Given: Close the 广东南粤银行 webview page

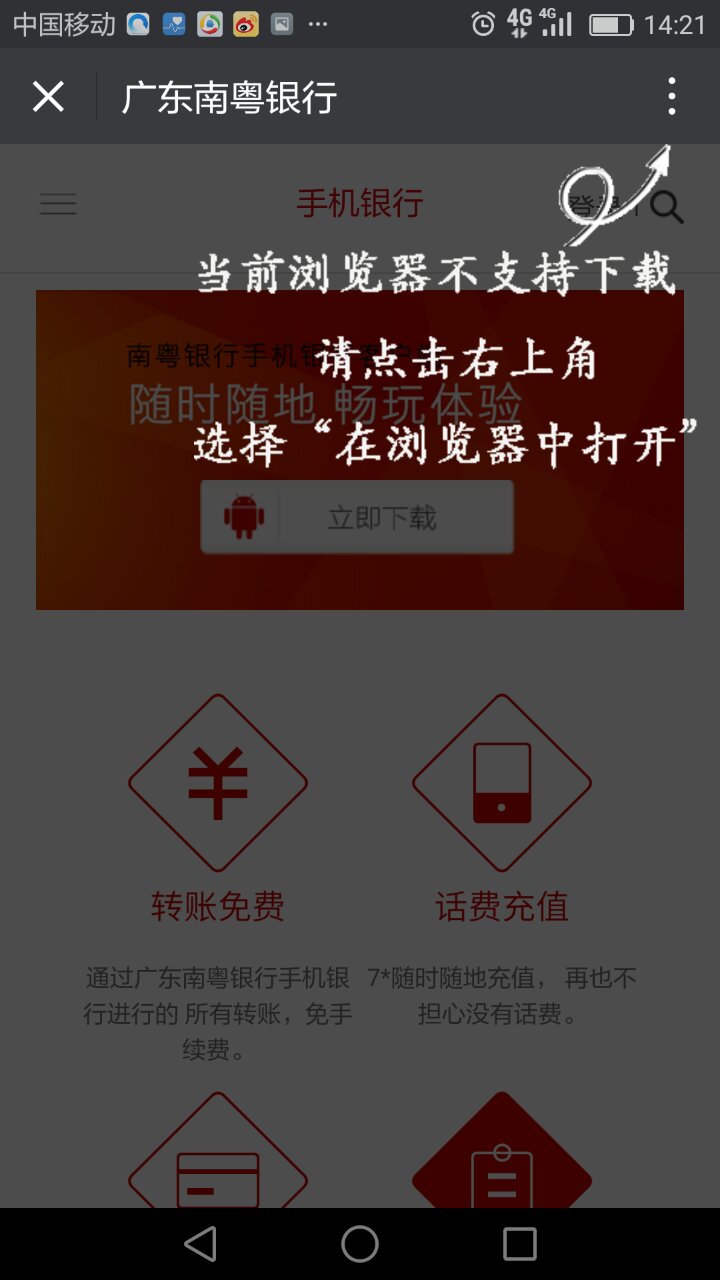Looking at the screenshot, I should 48,97.
